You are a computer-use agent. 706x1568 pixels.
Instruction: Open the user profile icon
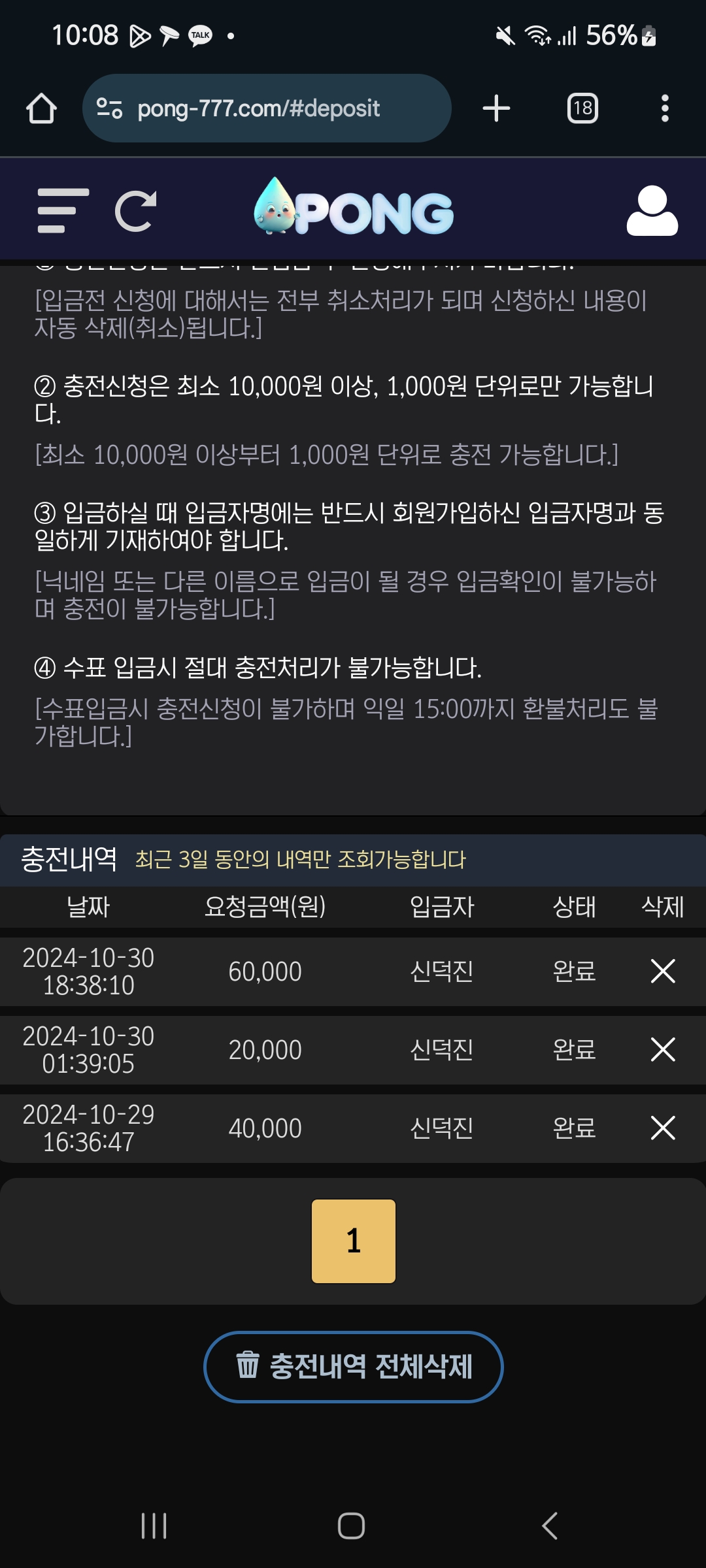(652, 210)
